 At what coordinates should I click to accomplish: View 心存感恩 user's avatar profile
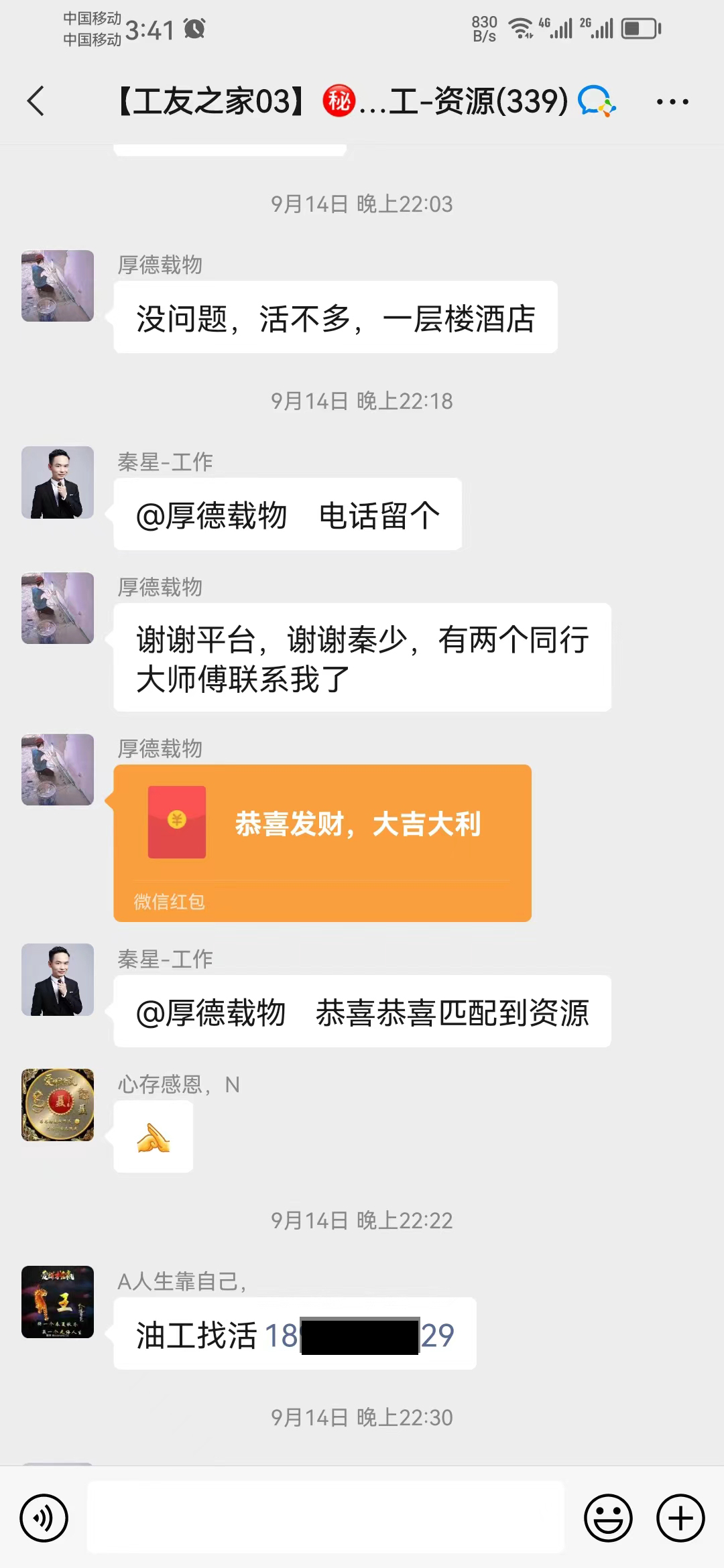58,1105
